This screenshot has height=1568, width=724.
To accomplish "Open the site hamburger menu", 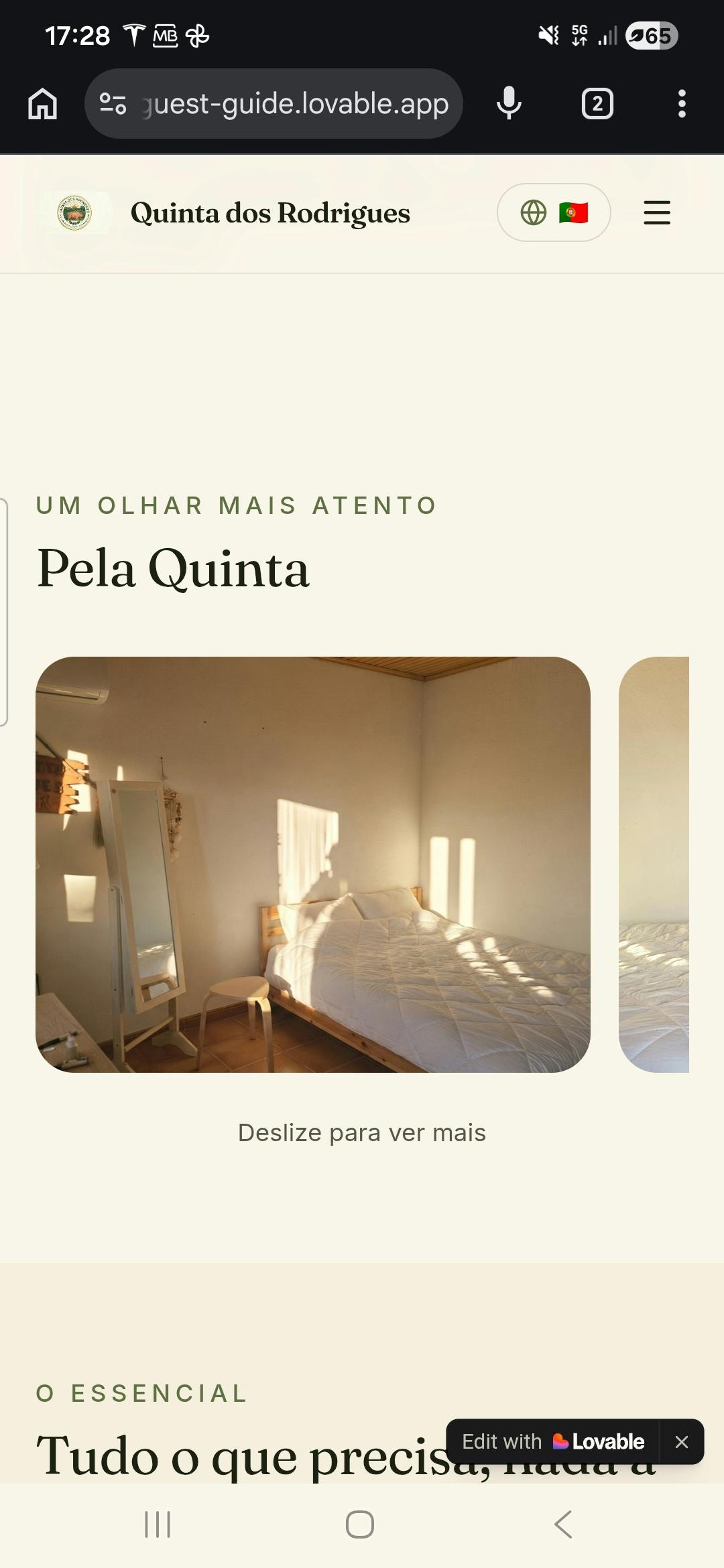I will pyautogui.click(x=657, y=212).
